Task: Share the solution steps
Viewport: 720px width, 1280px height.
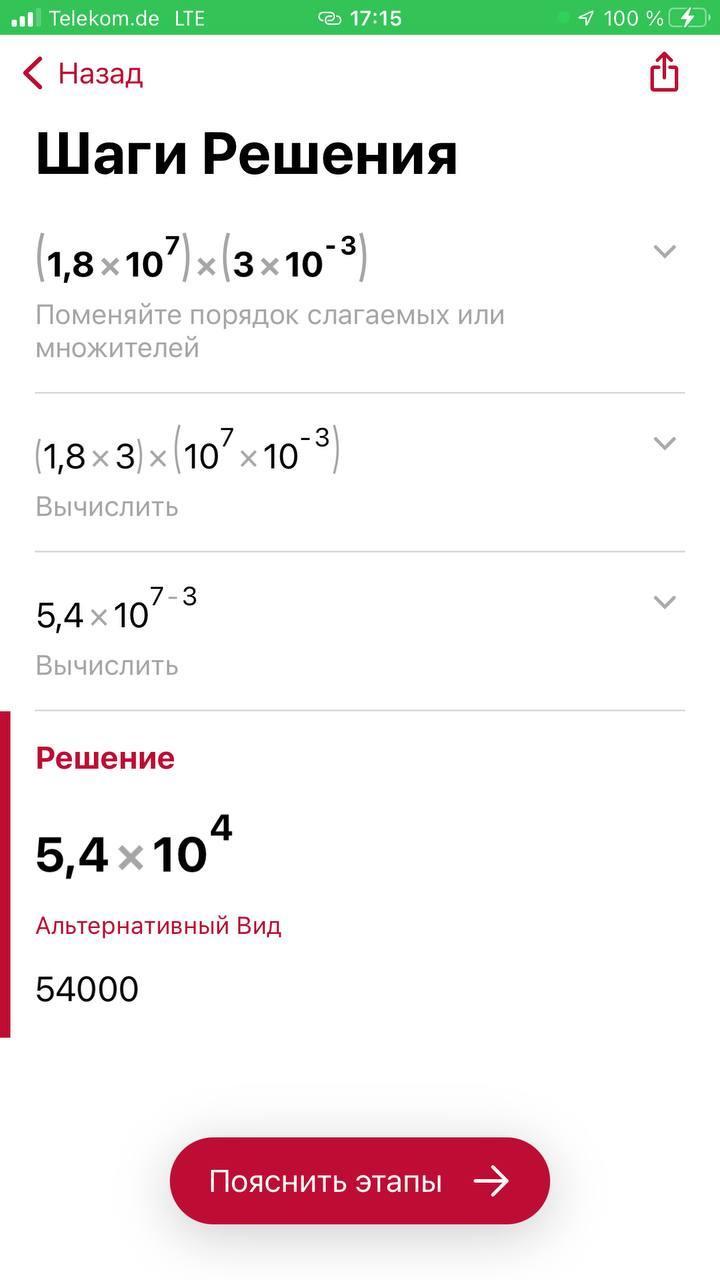Action: 664,72
